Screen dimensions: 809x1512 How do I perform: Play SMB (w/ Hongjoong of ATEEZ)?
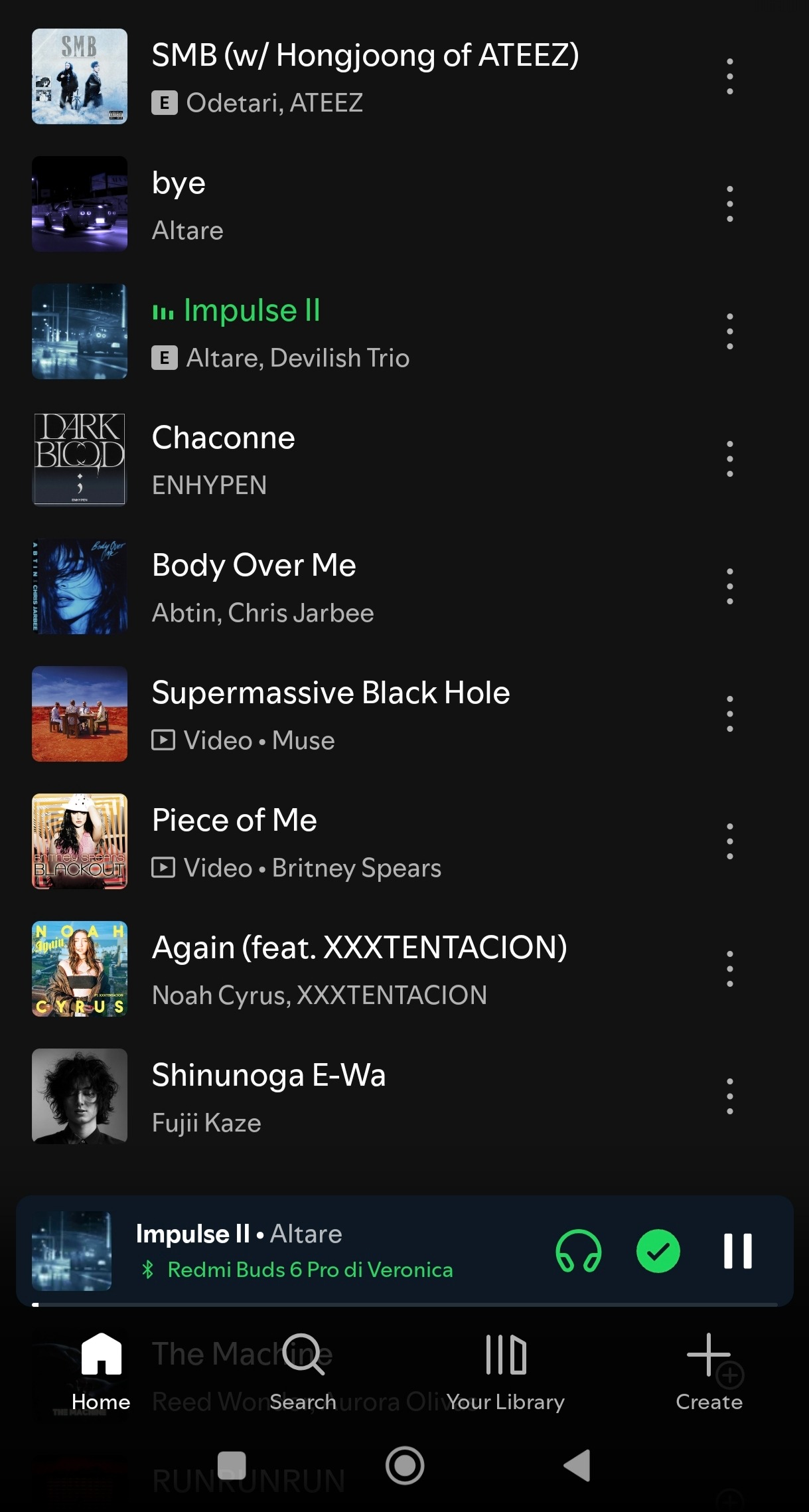[365, 76]
